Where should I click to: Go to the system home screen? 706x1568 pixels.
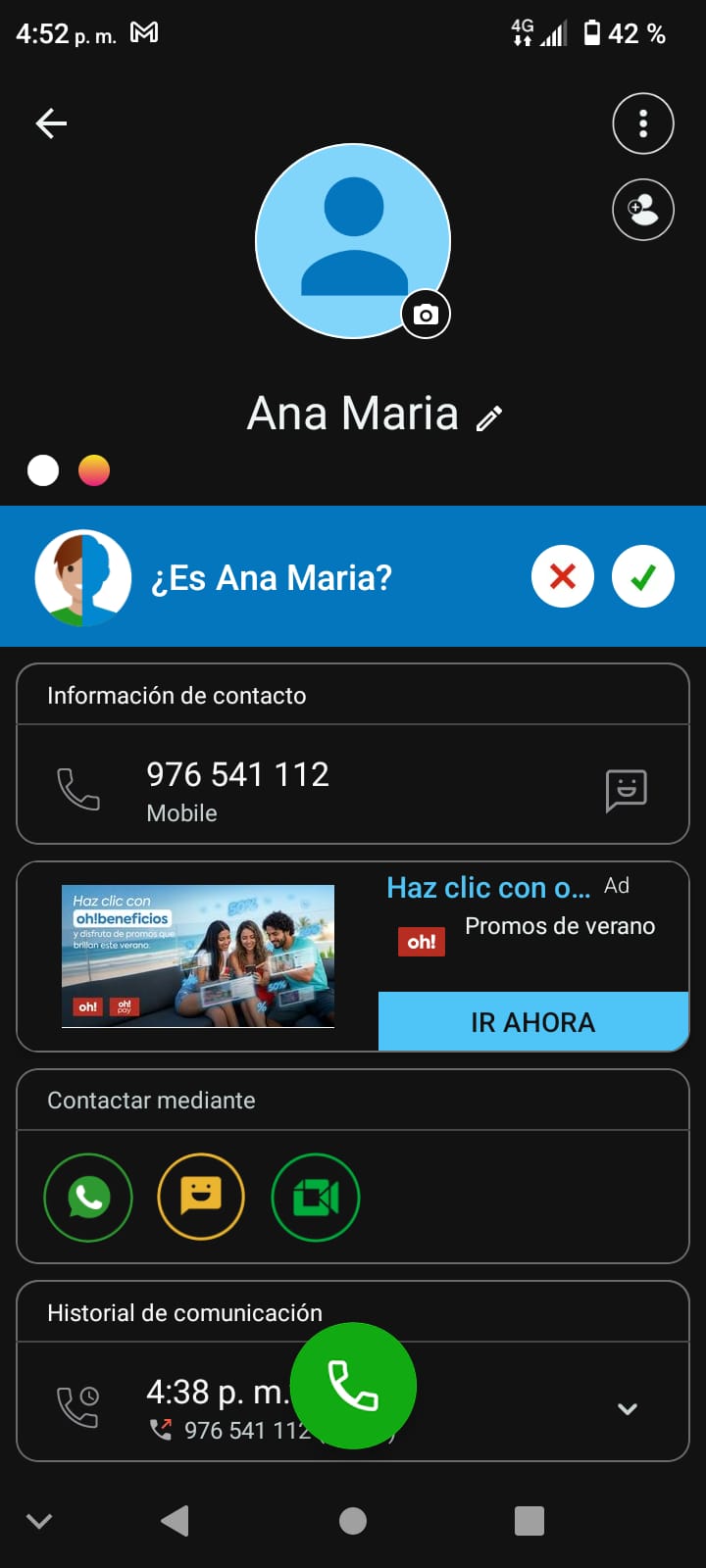(x=353, y=1521)
